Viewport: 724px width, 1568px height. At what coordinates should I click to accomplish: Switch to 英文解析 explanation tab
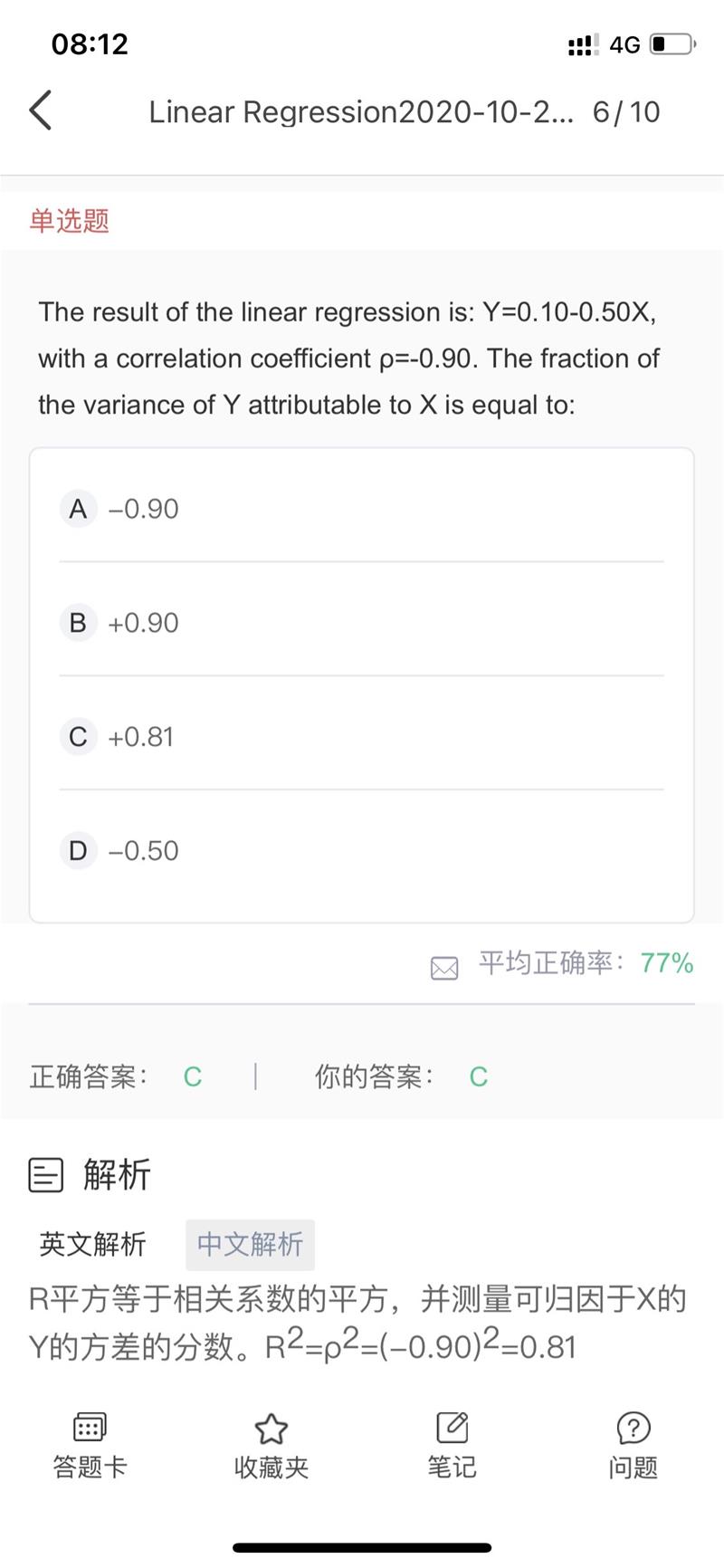(92, 1245)
